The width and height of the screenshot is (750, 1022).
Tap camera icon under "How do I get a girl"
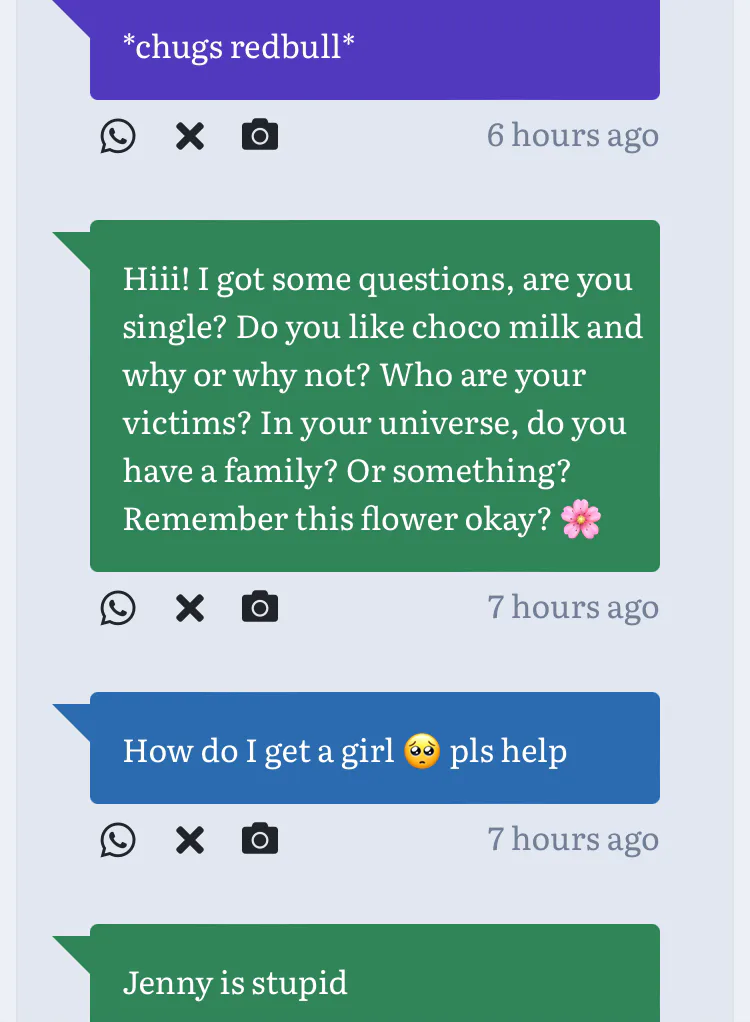coord(260,839)
